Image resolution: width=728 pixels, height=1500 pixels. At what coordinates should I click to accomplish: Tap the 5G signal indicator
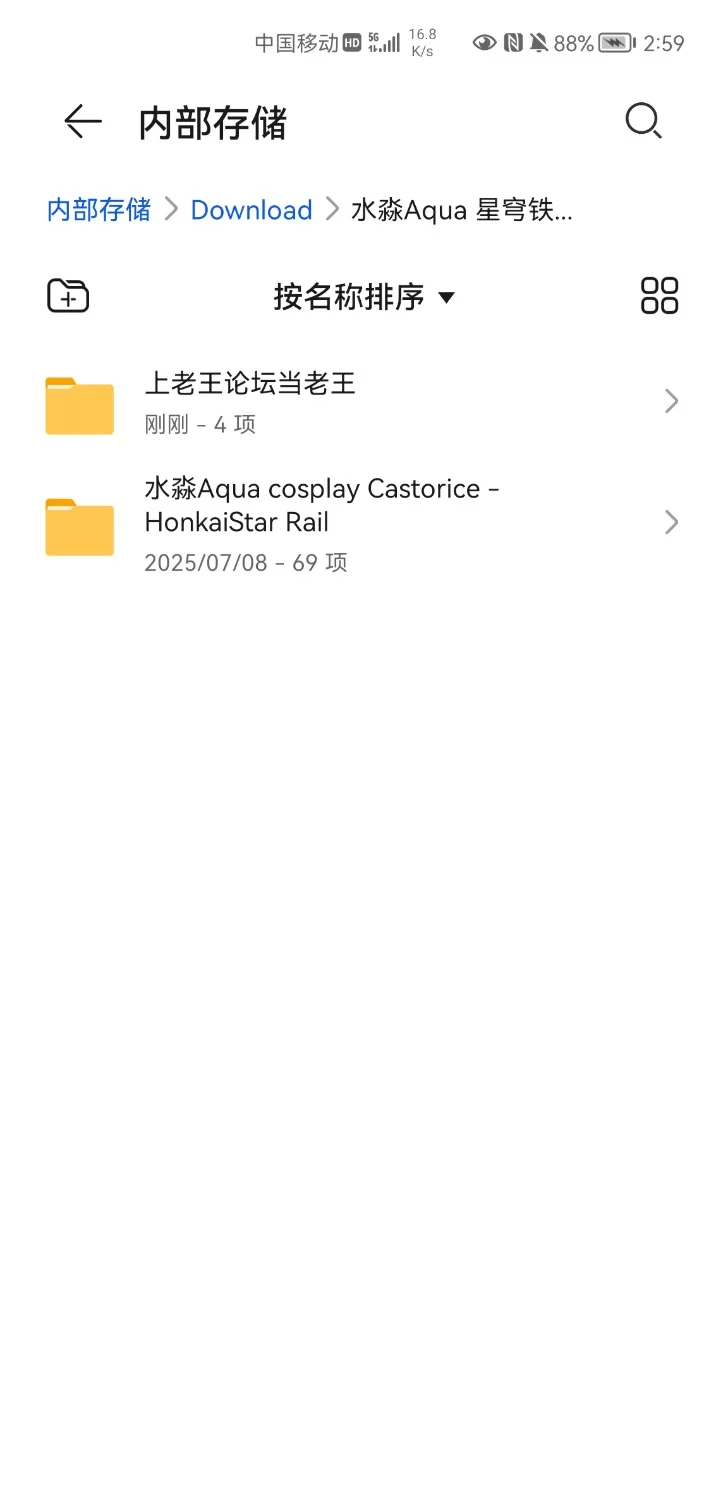(382, 42)
